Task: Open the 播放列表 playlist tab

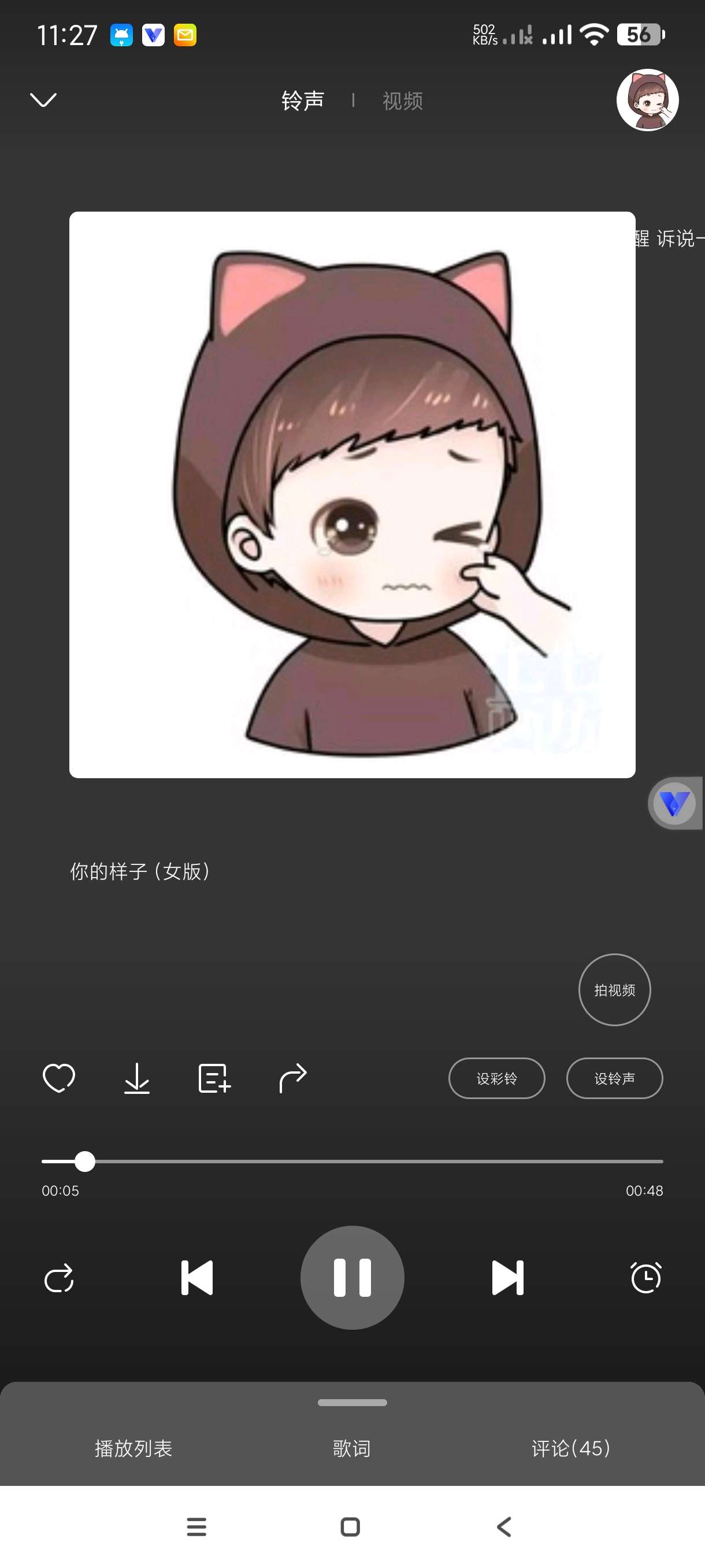Action: [x=133, y=1448]
